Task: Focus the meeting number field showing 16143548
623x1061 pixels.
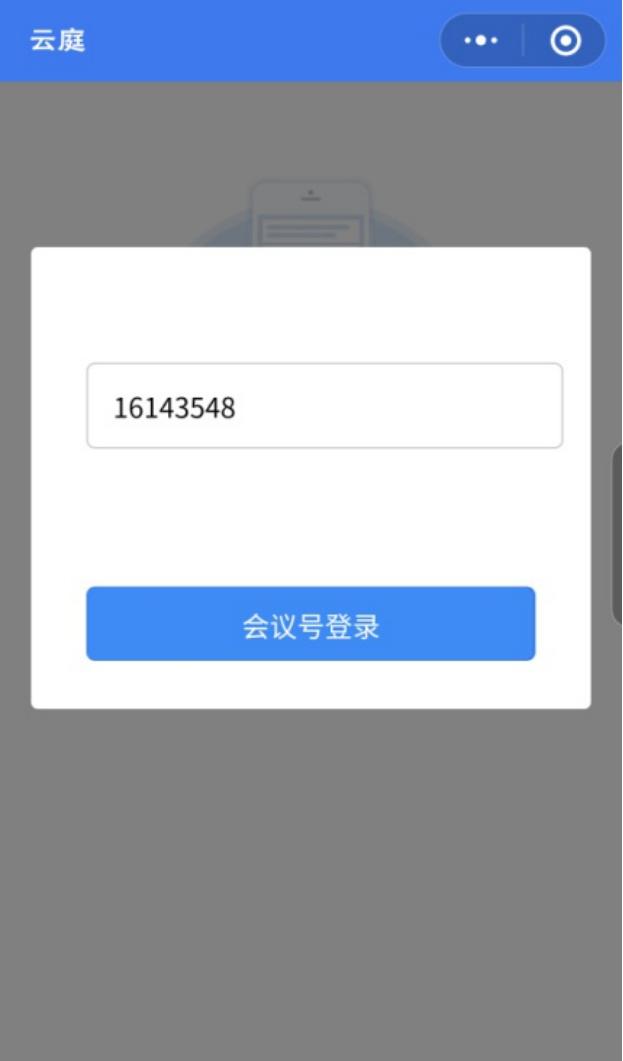Action: click(324, 406)
